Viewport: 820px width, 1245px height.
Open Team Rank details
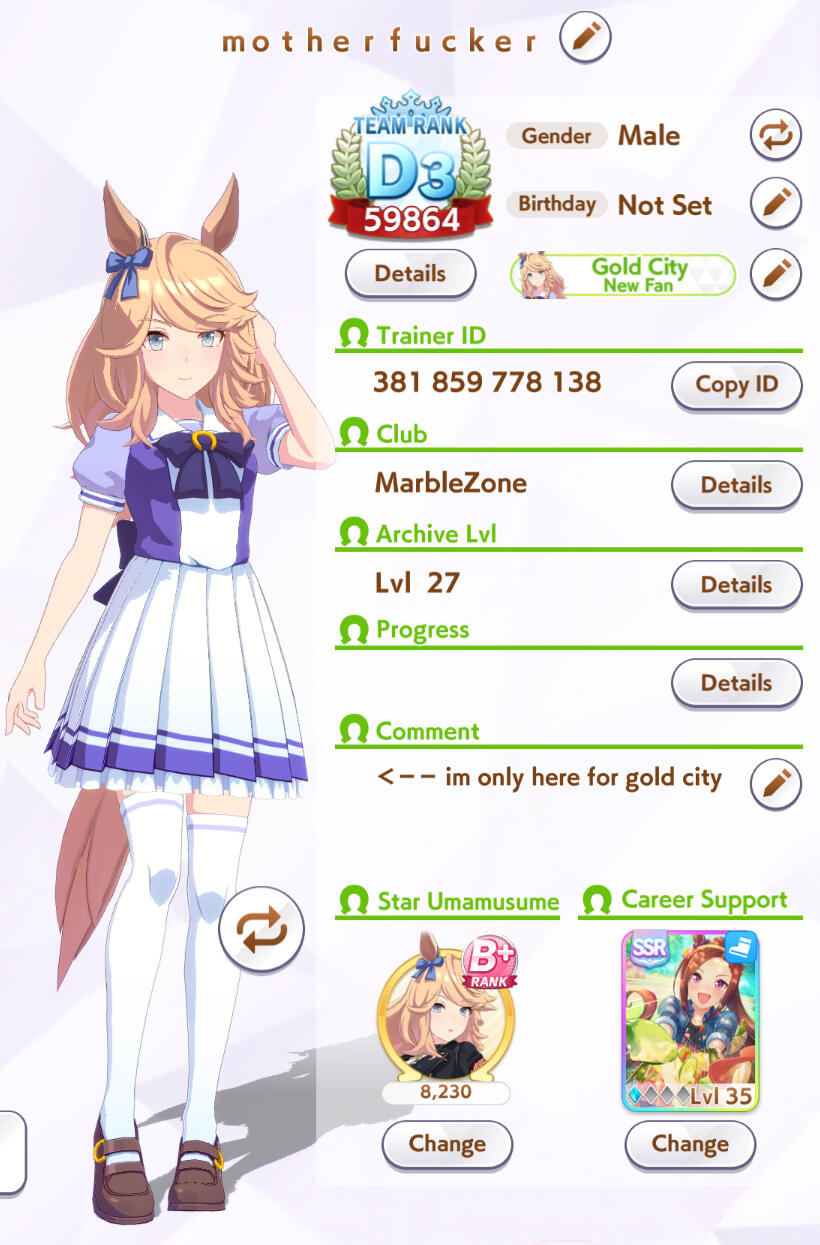click(x=410, y=273)
